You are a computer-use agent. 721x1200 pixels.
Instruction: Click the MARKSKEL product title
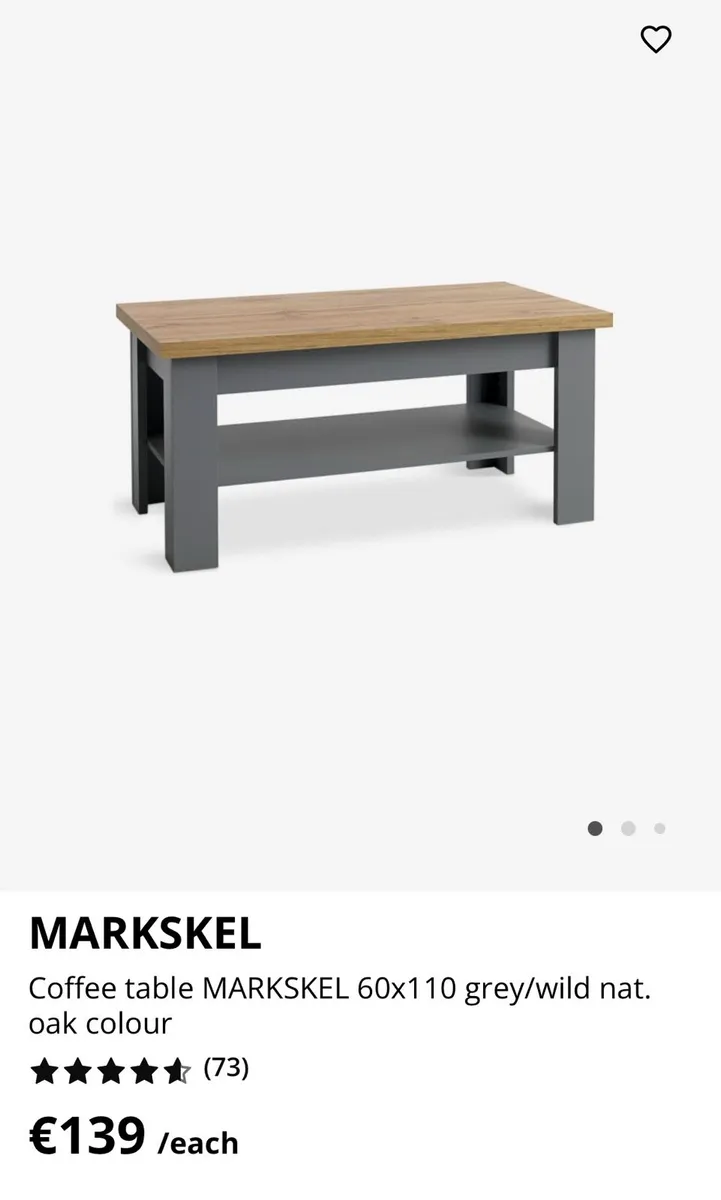tap(146, 935)
